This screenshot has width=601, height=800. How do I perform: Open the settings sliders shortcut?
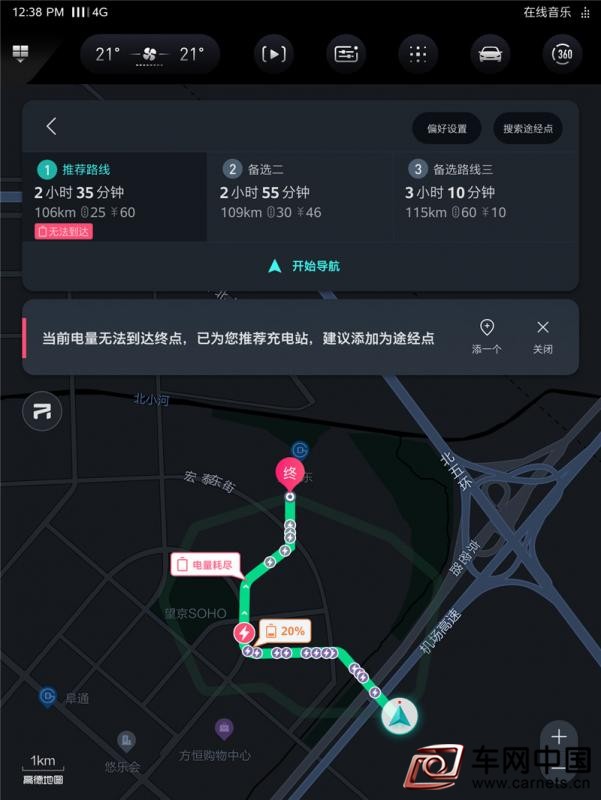click(x=346, y=54)
